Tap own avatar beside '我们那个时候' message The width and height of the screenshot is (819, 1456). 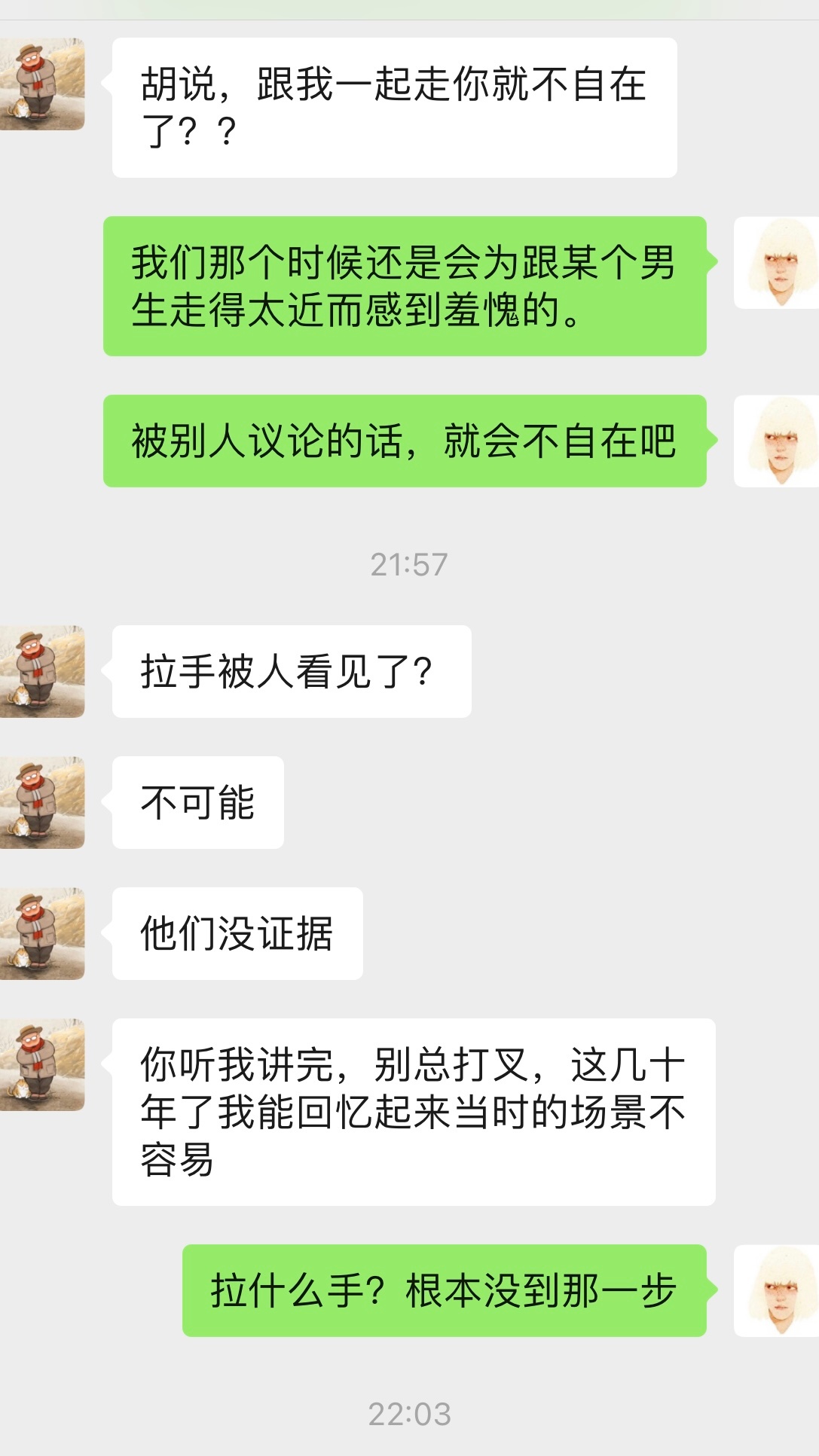coord(776,262)
